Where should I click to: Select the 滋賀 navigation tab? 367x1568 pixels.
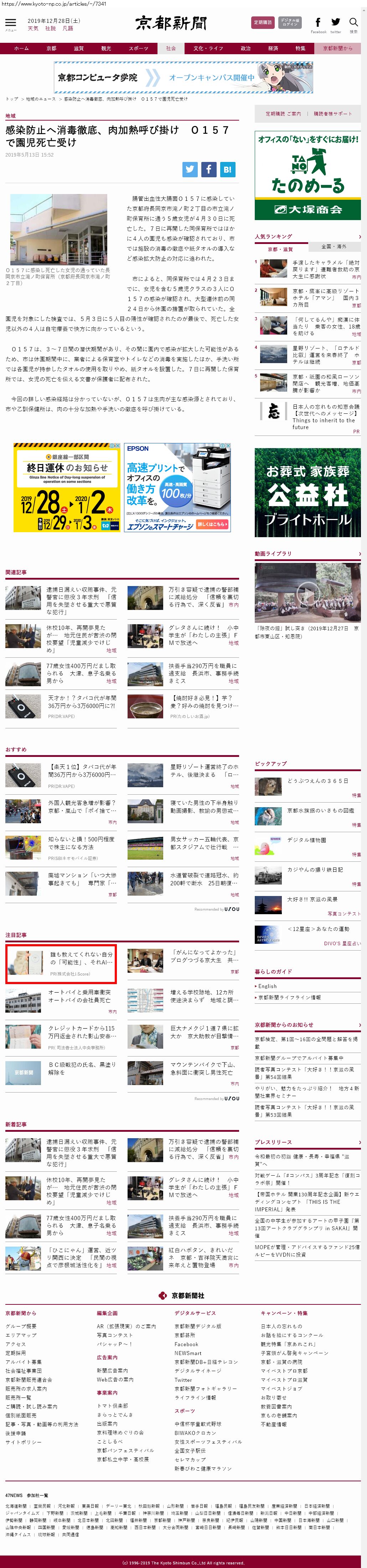[x=78, y=48]
